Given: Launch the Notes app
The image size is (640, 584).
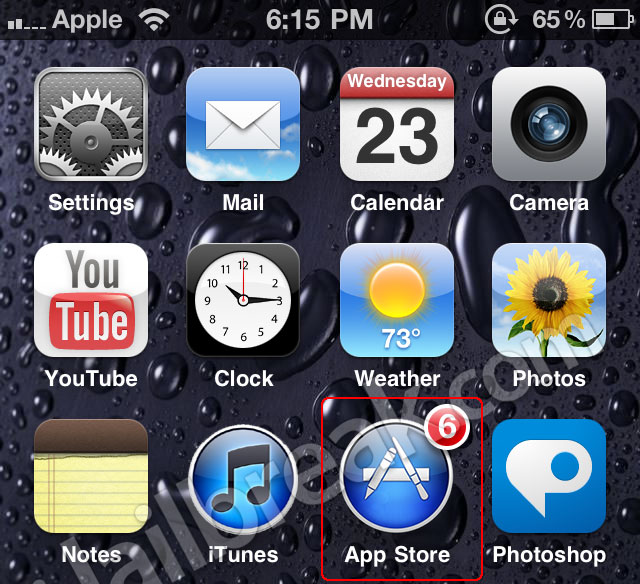Looking at the screenshot, I should tap(91, 476).
